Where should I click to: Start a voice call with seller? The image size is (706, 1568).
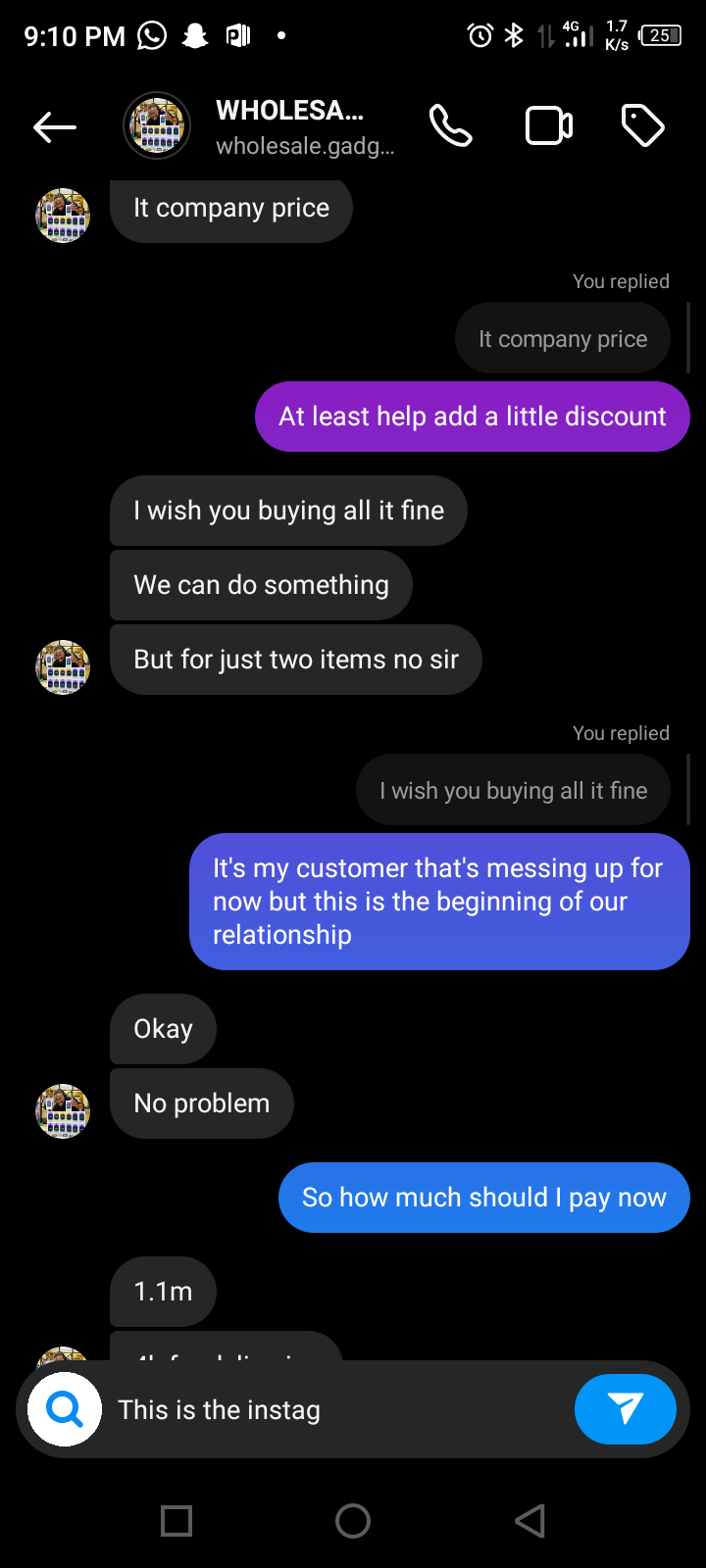click(x=450, y=126)
